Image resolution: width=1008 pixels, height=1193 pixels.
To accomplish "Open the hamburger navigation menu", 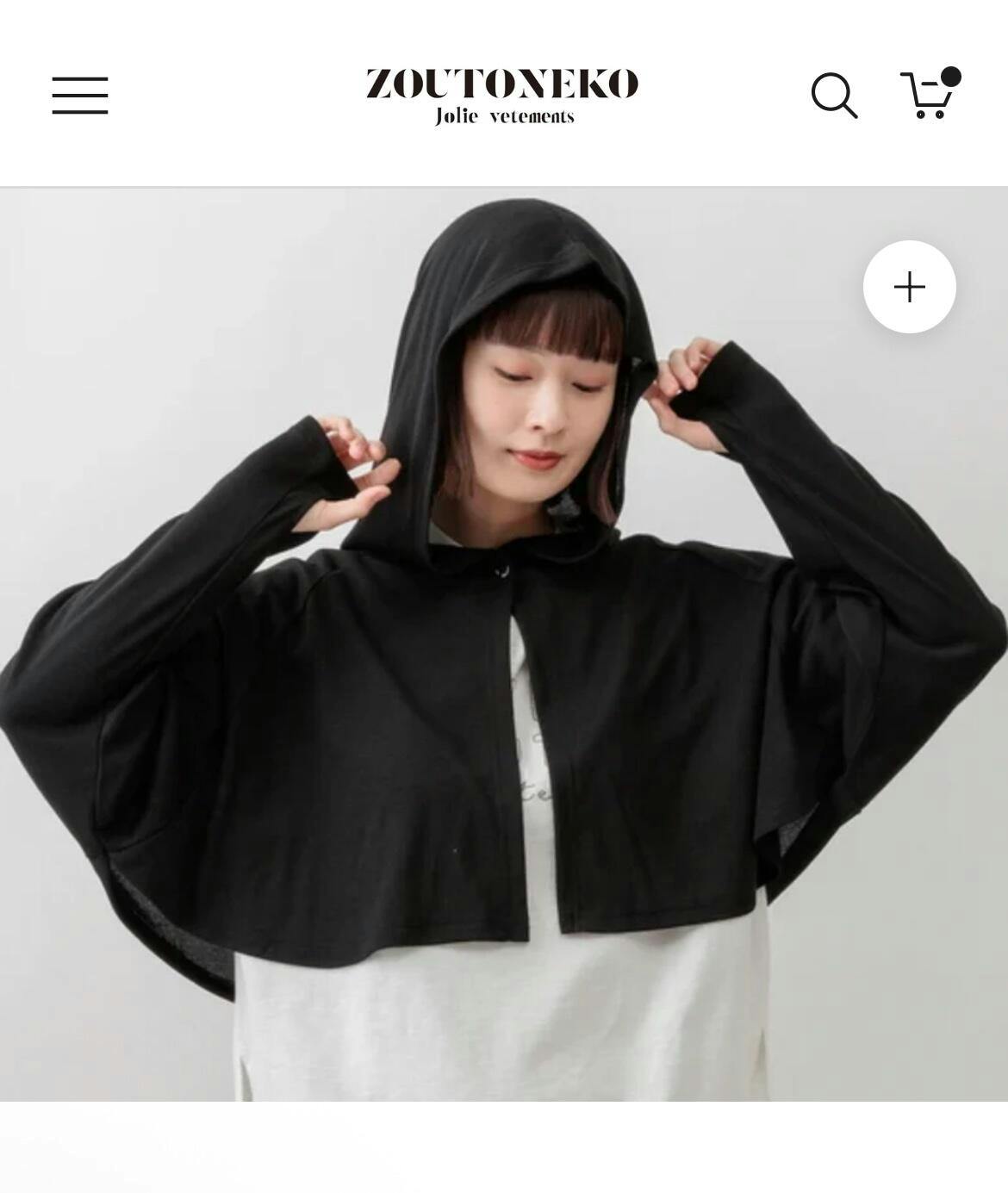I will (80, 95).
